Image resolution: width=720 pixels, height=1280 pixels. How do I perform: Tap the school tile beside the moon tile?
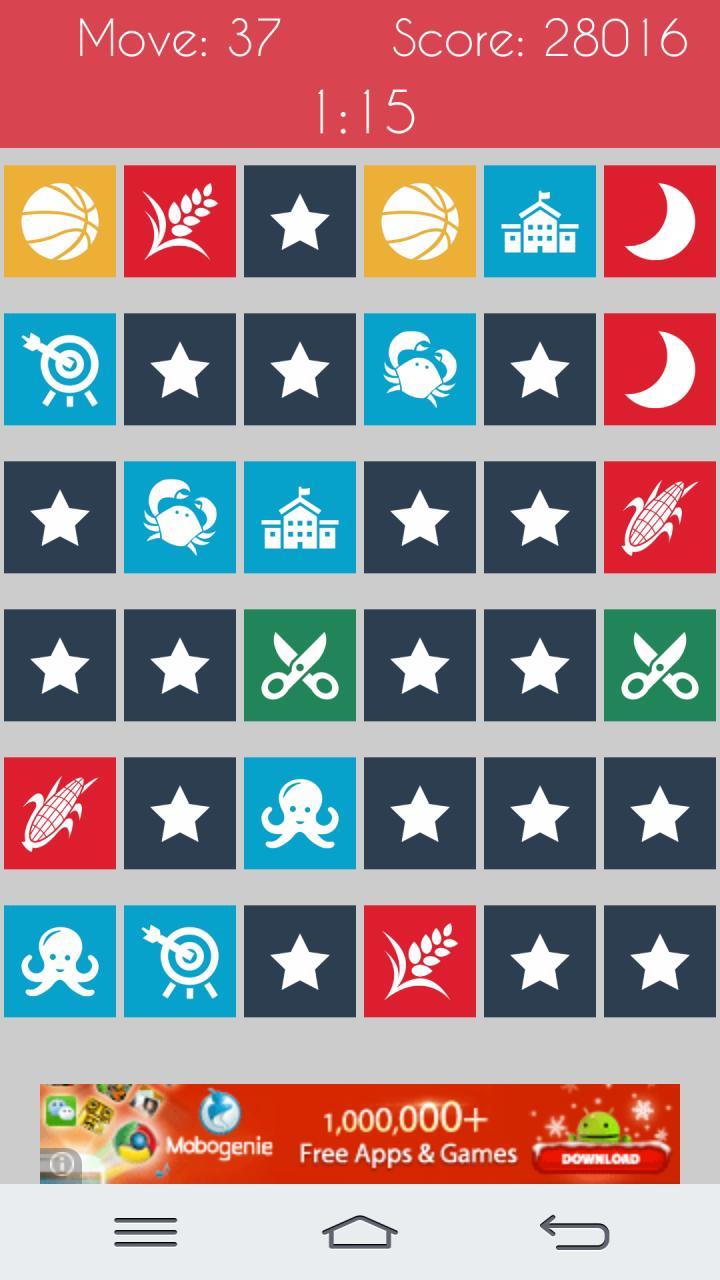click(540, 221)
